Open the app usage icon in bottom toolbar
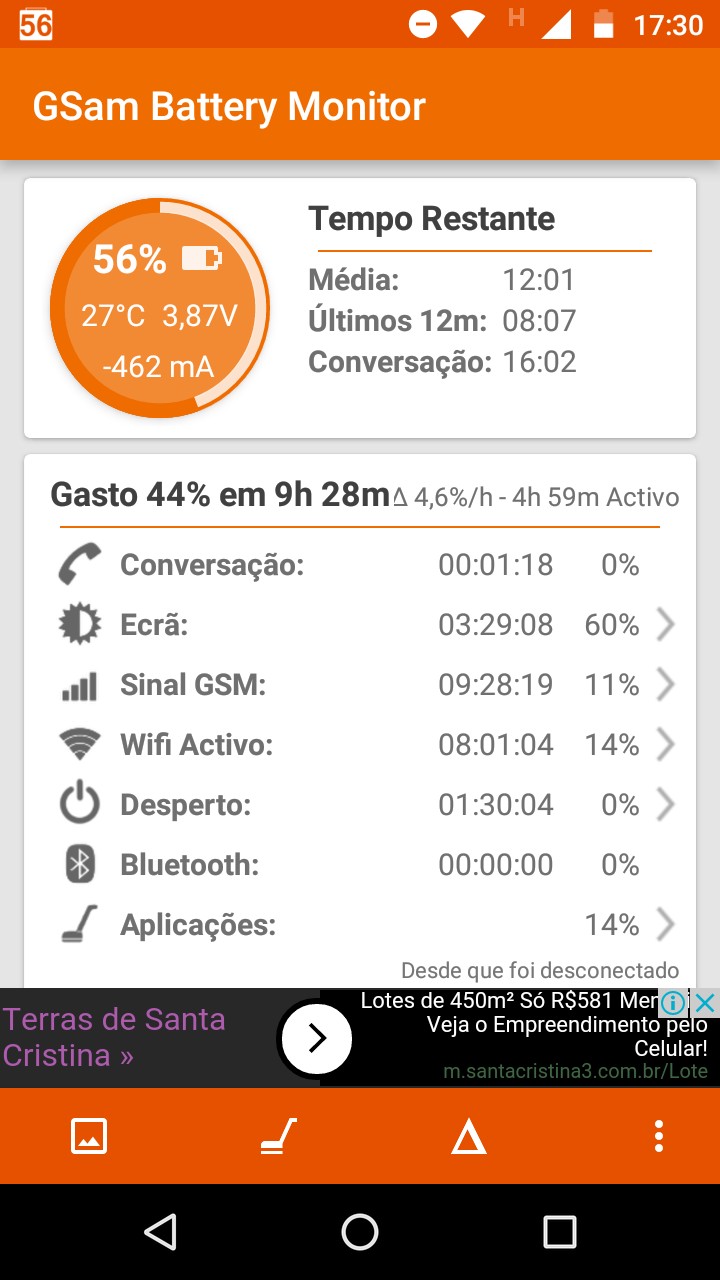 click(279, 1136)
